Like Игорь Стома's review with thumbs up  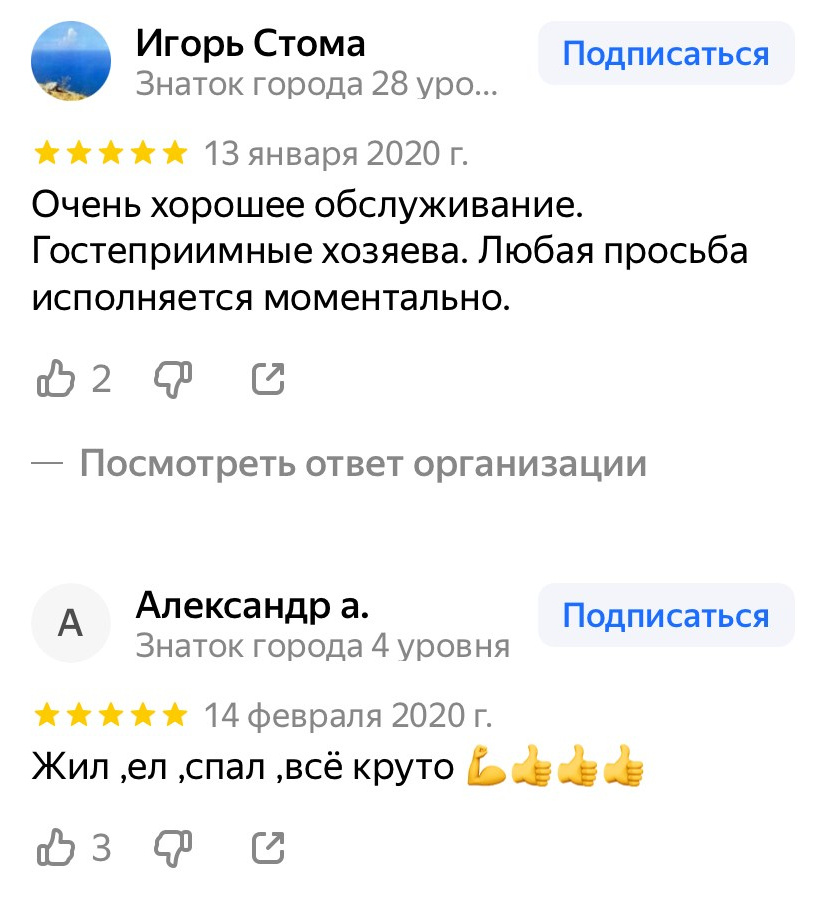(x=55, y=378)
